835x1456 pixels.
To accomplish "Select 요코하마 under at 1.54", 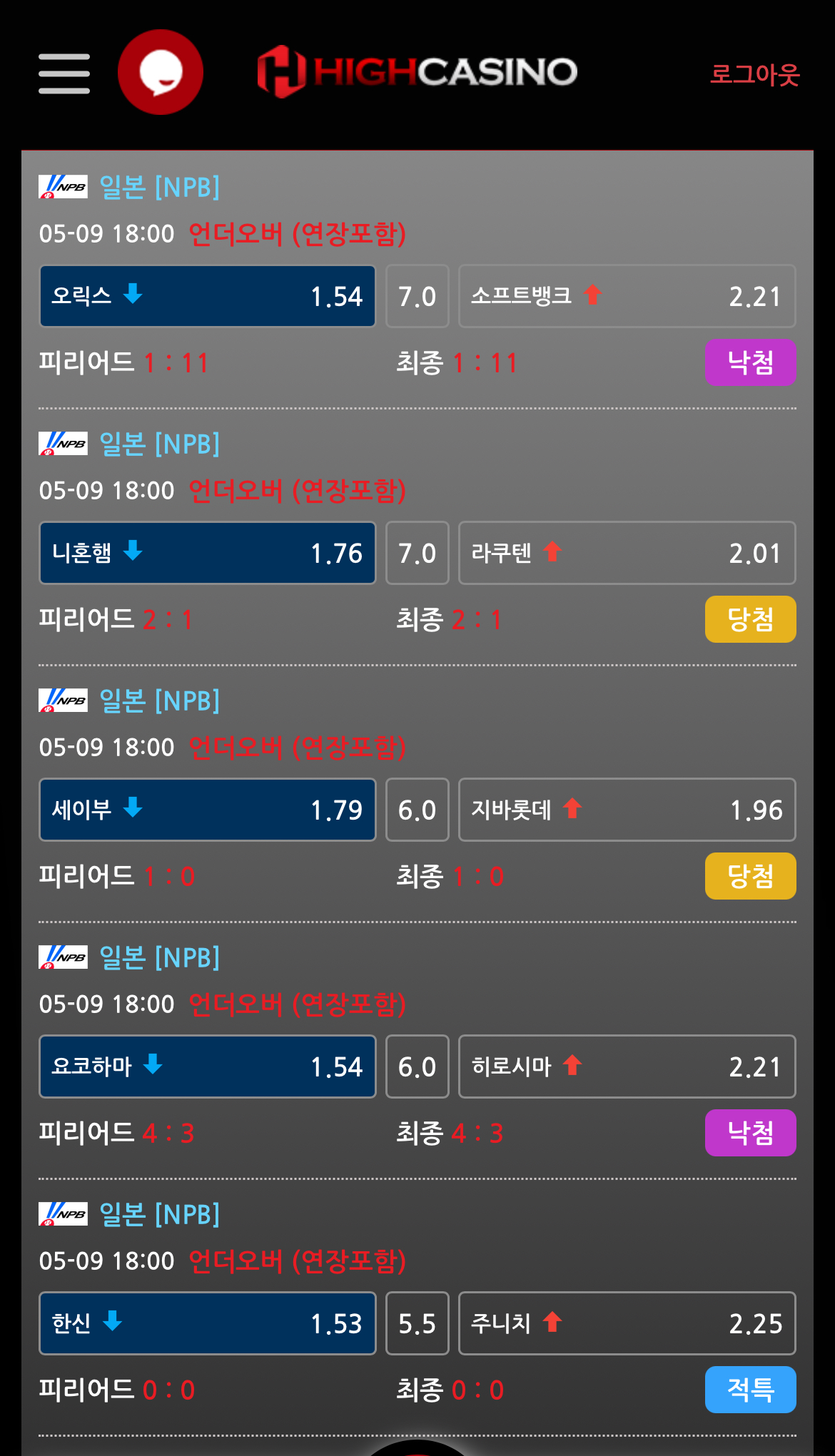I will pos(208,1066).
